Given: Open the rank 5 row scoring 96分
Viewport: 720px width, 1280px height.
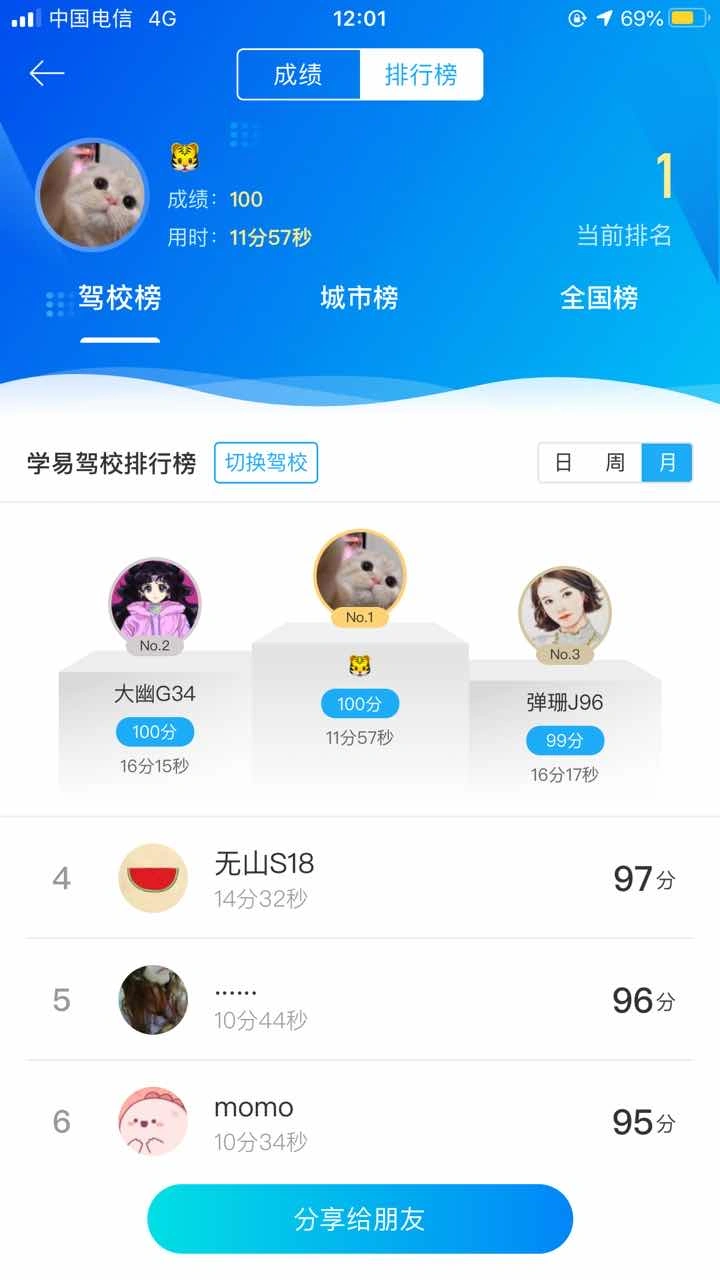Looking at the screenshot, I should [360, 1000].
